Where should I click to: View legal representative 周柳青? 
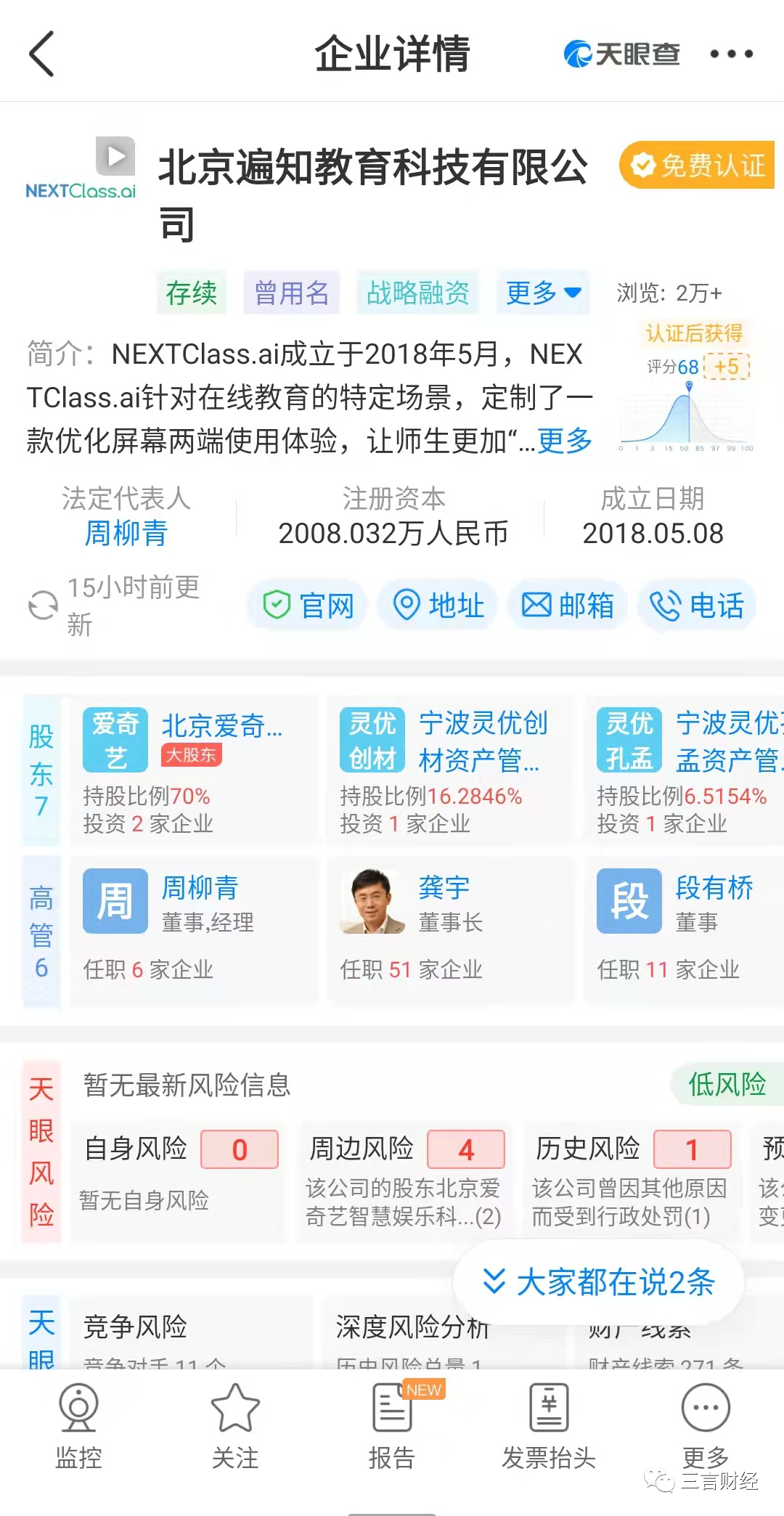click(x=126, y=534)
